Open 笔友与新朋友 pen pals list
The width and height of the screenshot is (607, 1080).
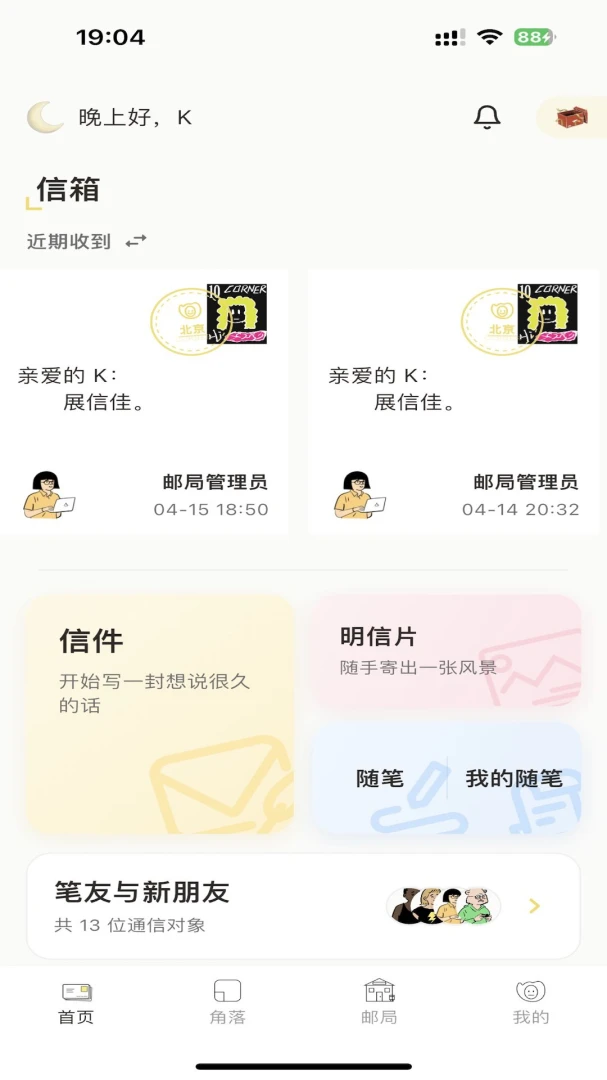[303, 906]
